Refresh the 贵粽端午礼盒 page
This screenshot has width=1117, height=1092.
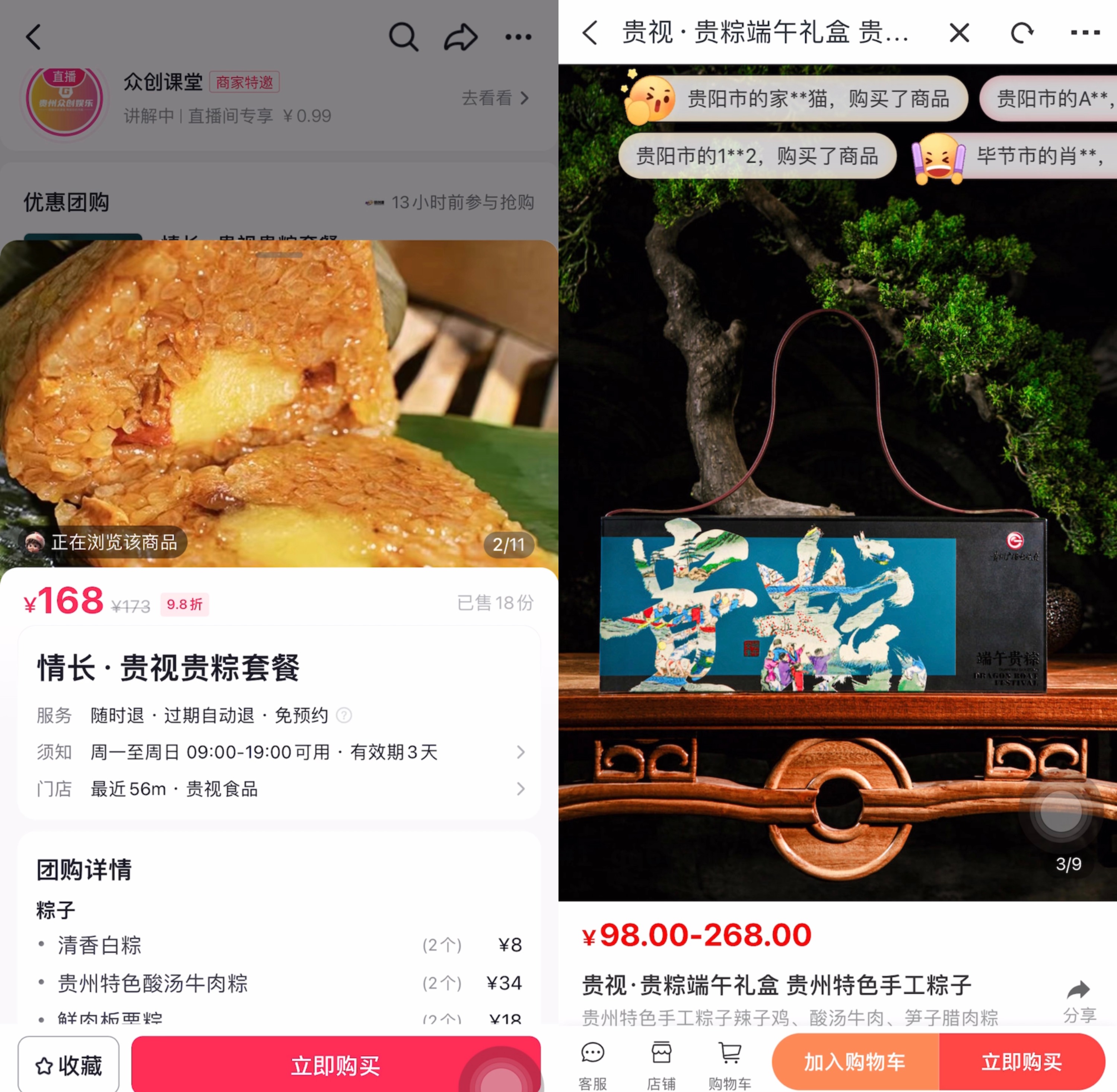coord(1021,33)
